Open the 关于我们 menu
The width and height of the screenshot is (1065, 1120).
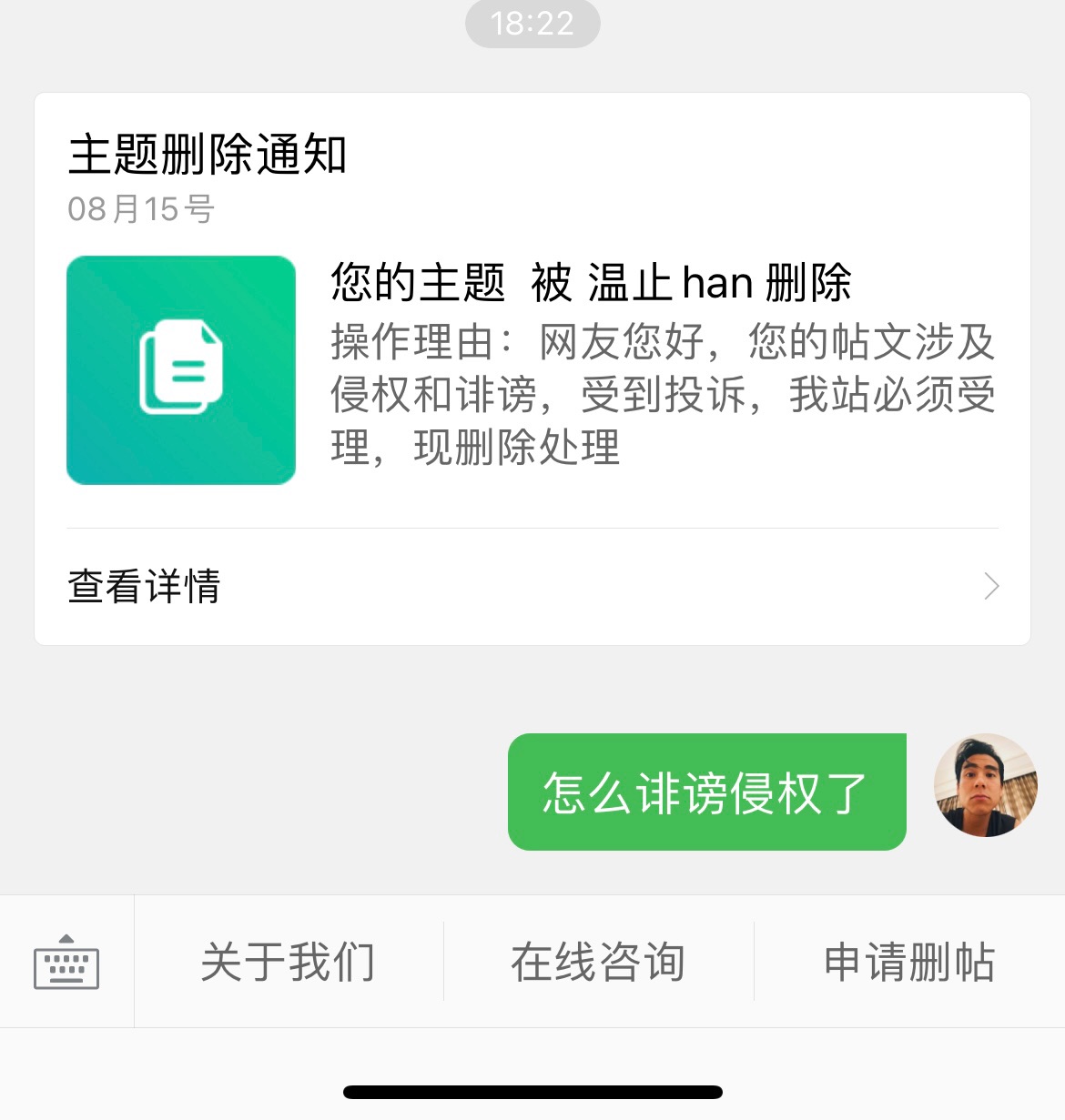coord(289,962)
